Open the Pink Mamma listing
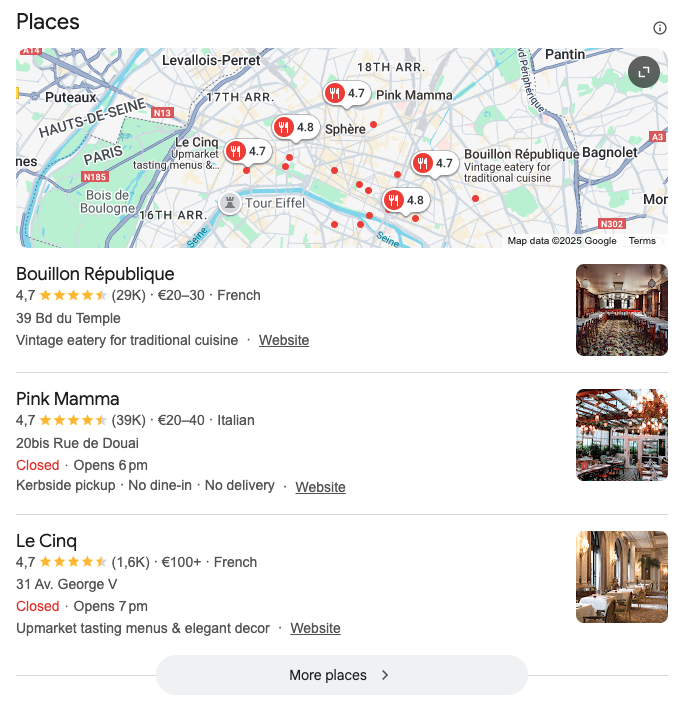This screenshot has width=687, height=709. pos(68,399)
